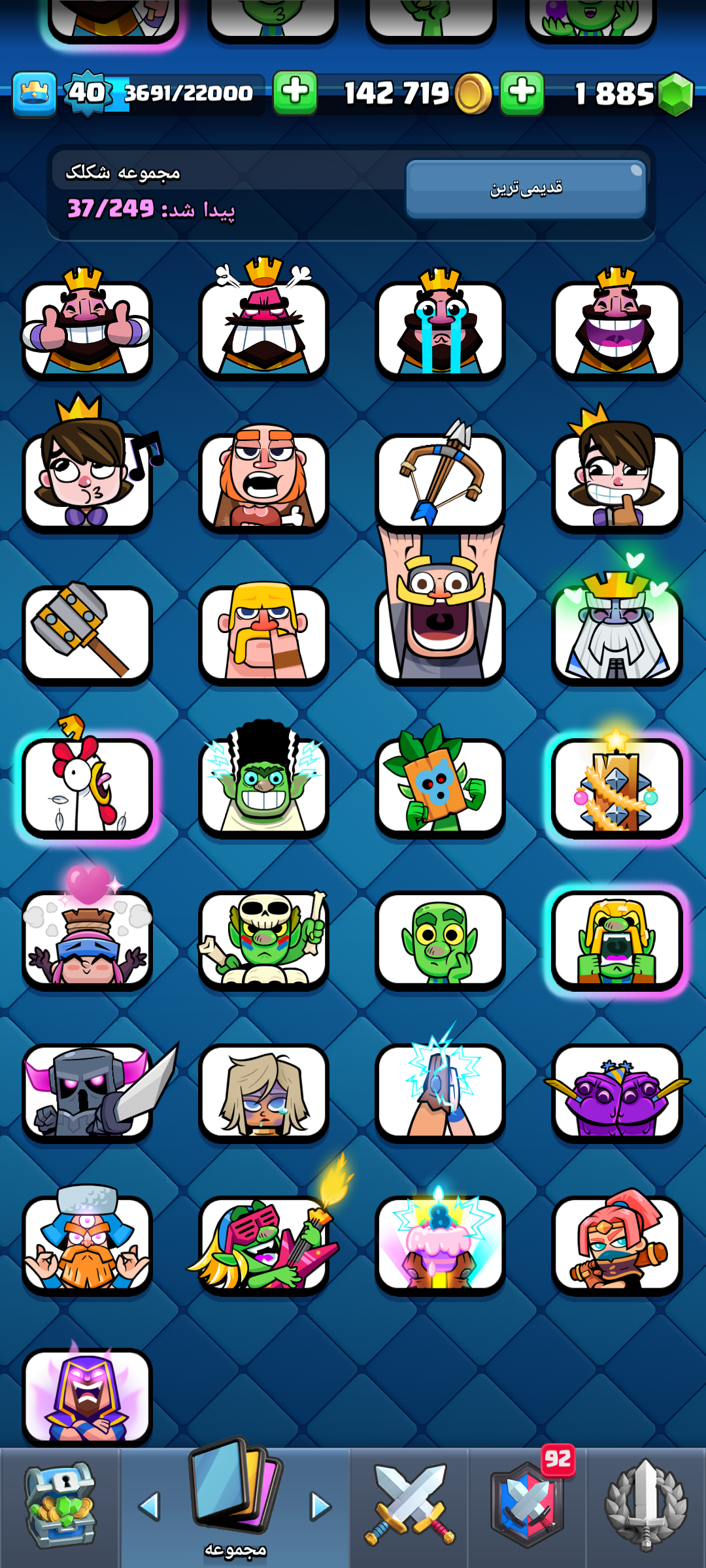Select the yawning green Goblin emote

point(616,941)
